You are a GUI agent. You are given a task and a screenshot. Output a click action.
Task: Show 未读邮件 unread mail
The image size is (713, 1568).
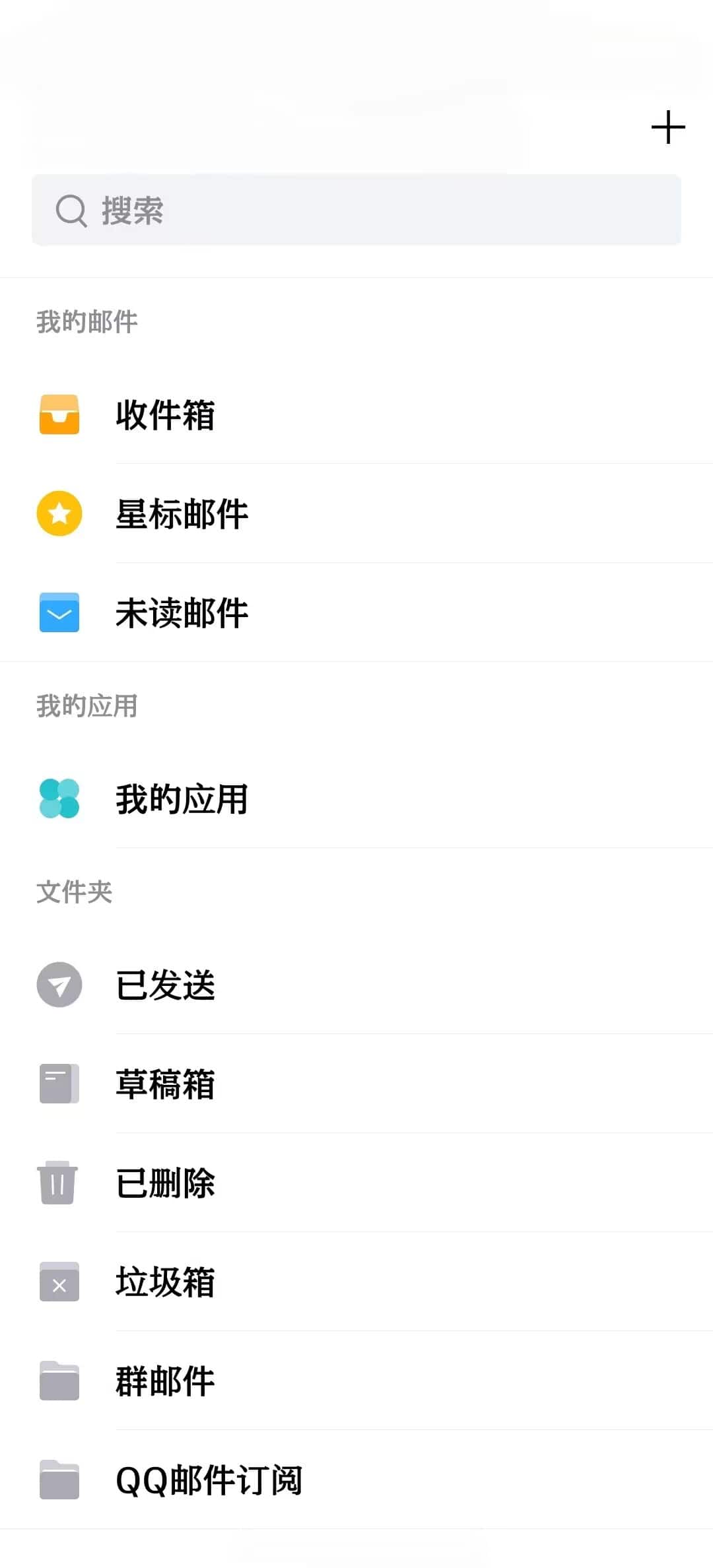(182, 613)
